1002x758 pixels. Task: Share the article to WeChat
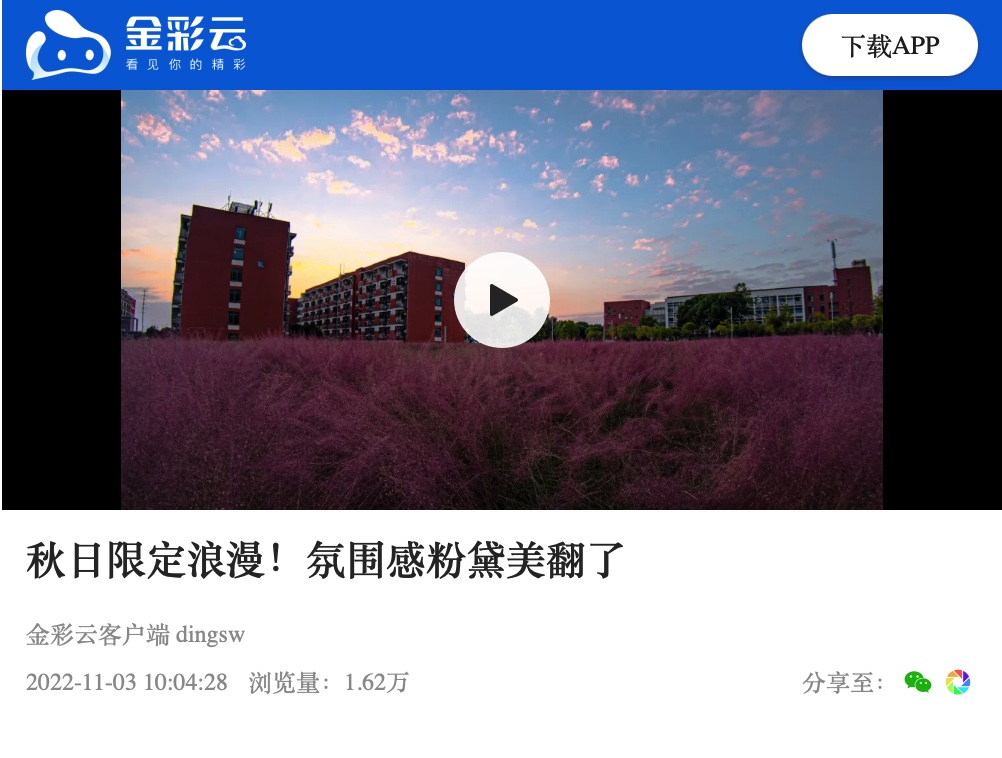coord(917,682)
